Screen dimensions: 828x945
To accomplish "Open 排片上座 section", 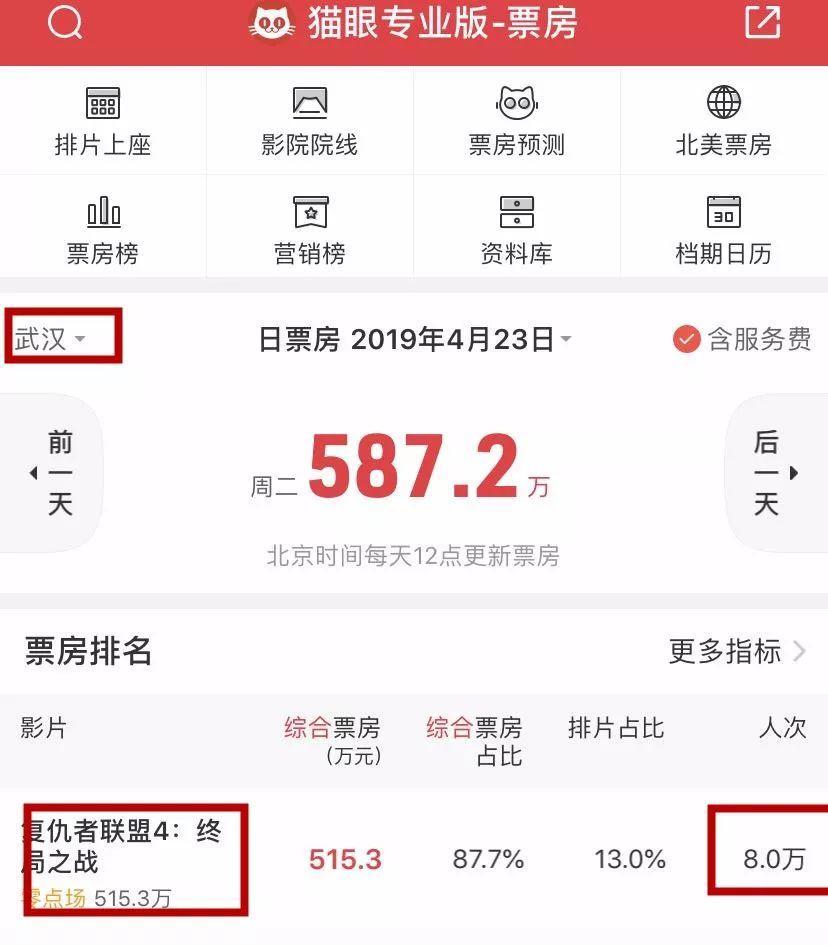I will (x=103, y=122).
